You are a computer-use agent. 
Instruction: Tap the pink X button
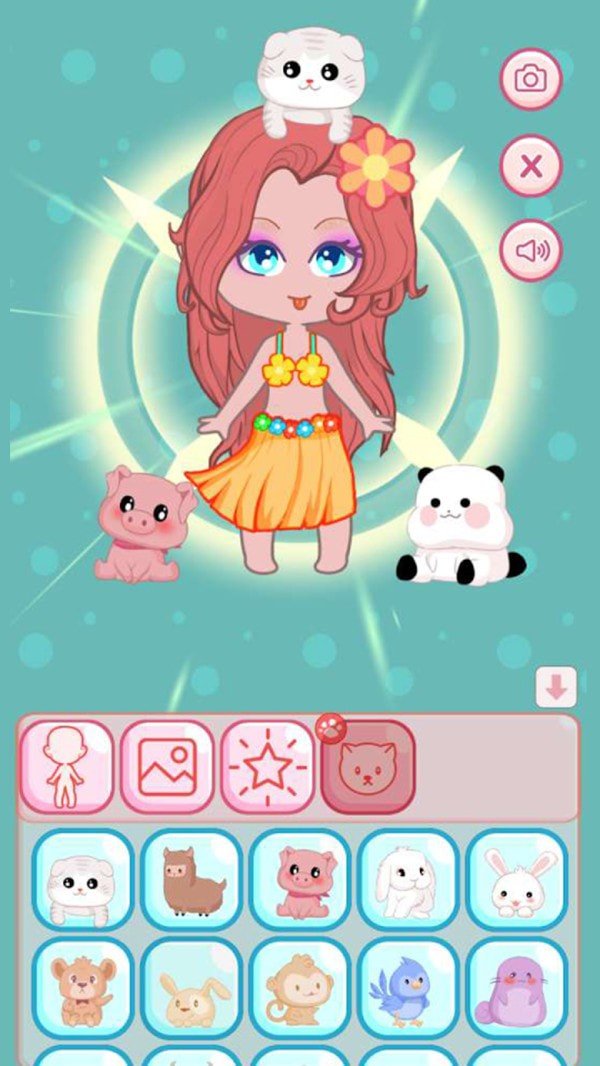530,165
